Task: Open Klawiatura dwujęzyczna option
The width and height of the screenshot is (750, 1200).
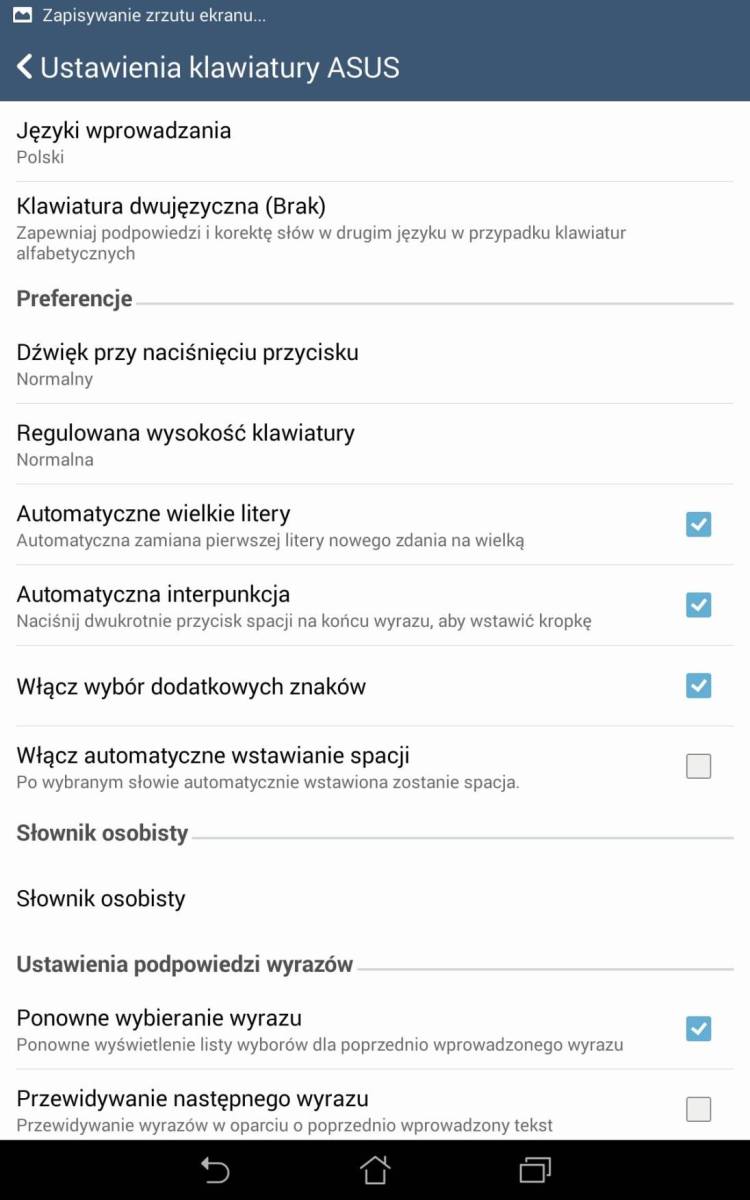Action: (375, 228)
